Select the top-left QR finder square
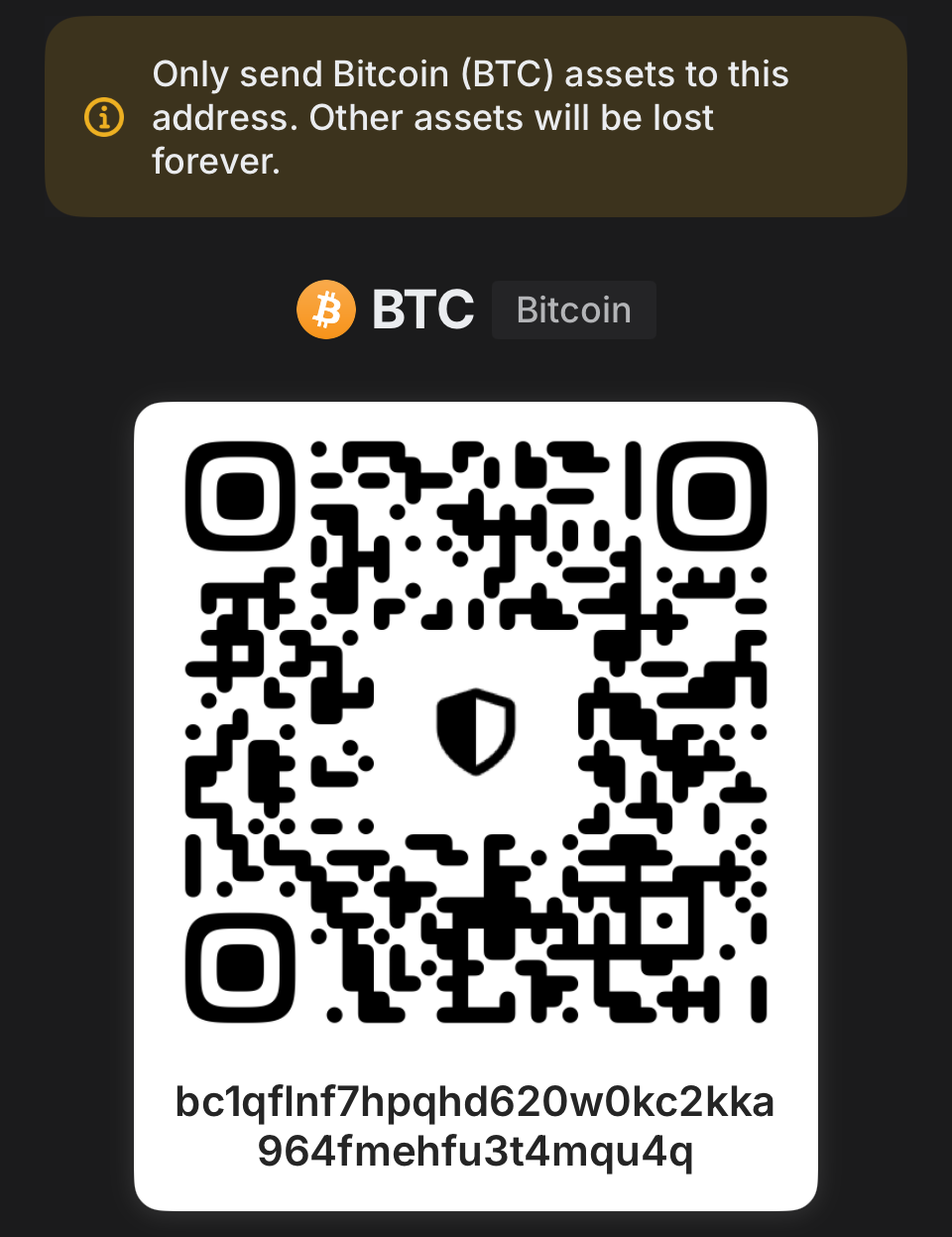Screen dimensions: 952x1237 click(x=241, y=495)
